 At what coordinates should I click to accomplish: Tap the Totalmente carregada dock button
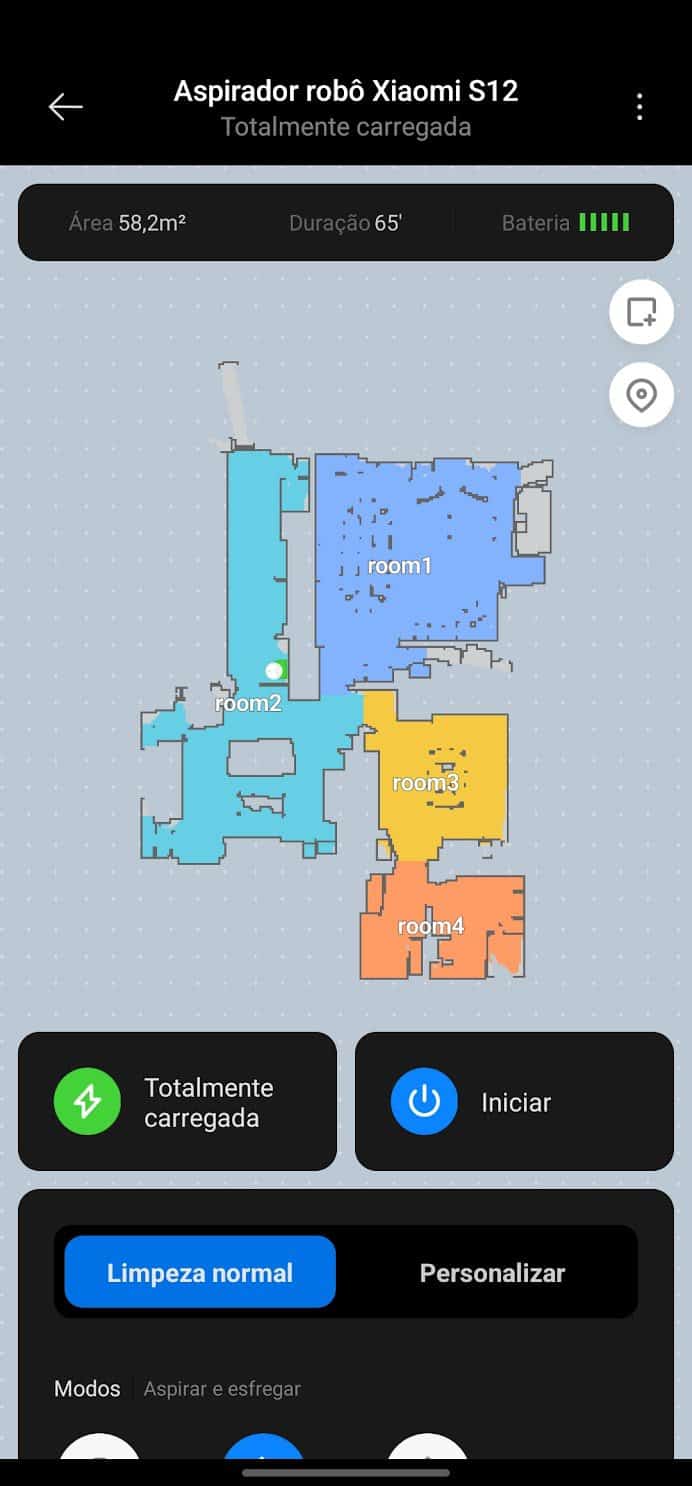[x=177, y=1102]
